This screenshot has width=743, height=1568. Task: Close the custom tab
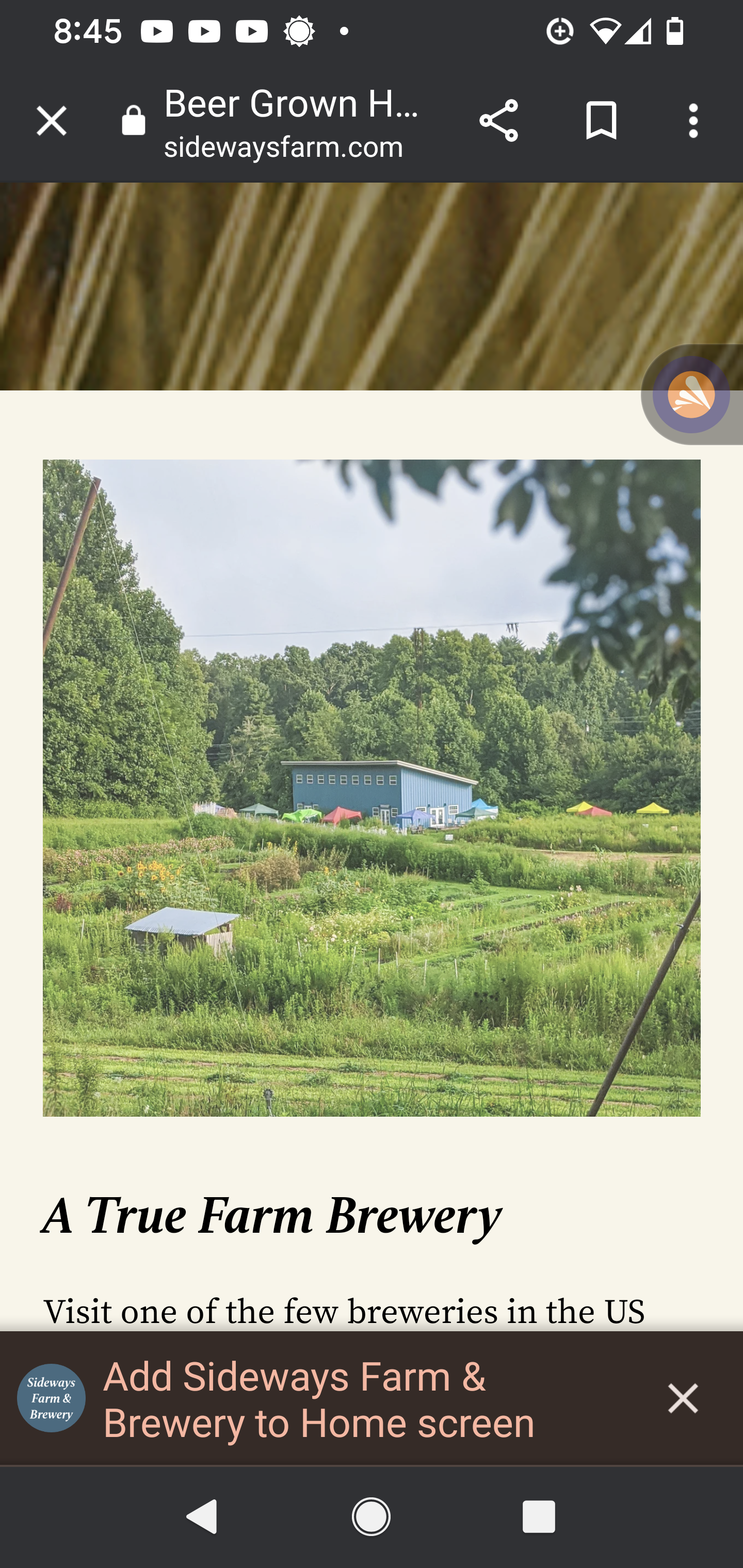click(51, 121)
